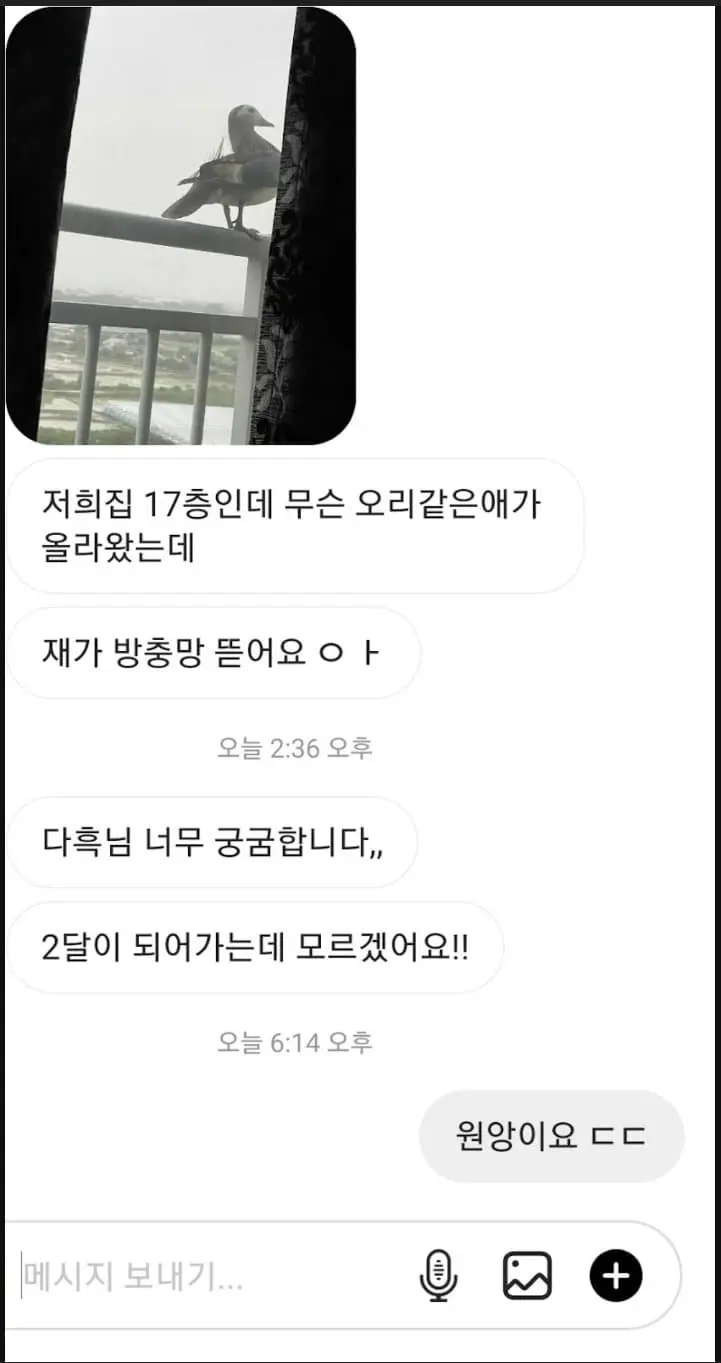
Task: Open the duck photo in the chat
Action: [x=181, y=226]
